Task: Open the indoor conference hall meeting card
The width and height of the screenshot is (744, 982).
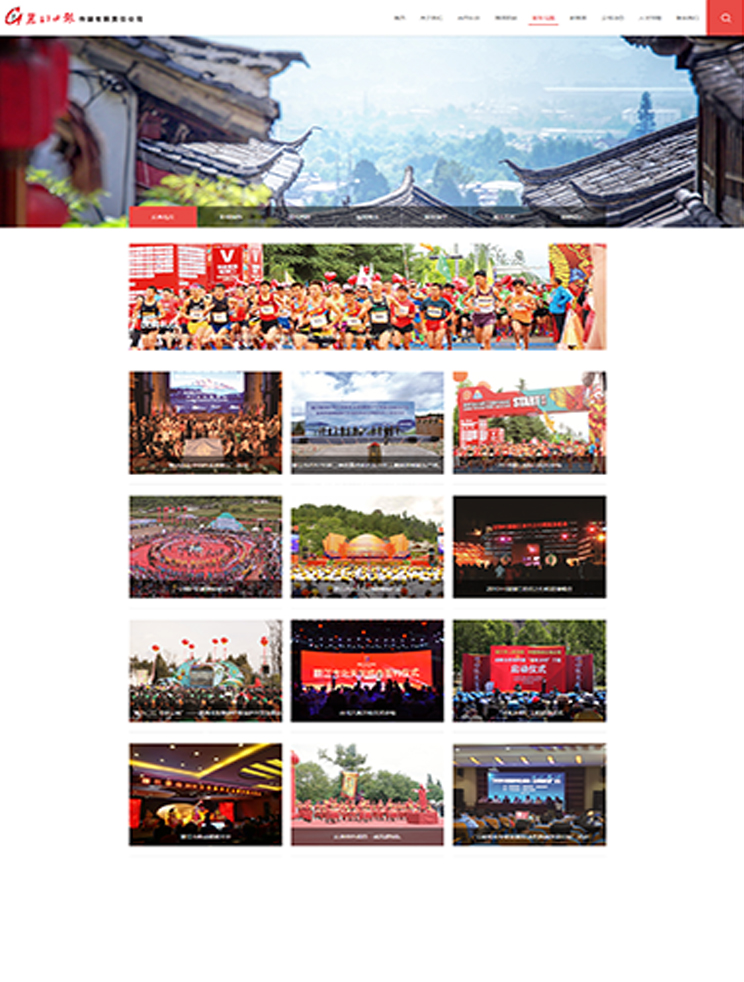Action: 205,794
